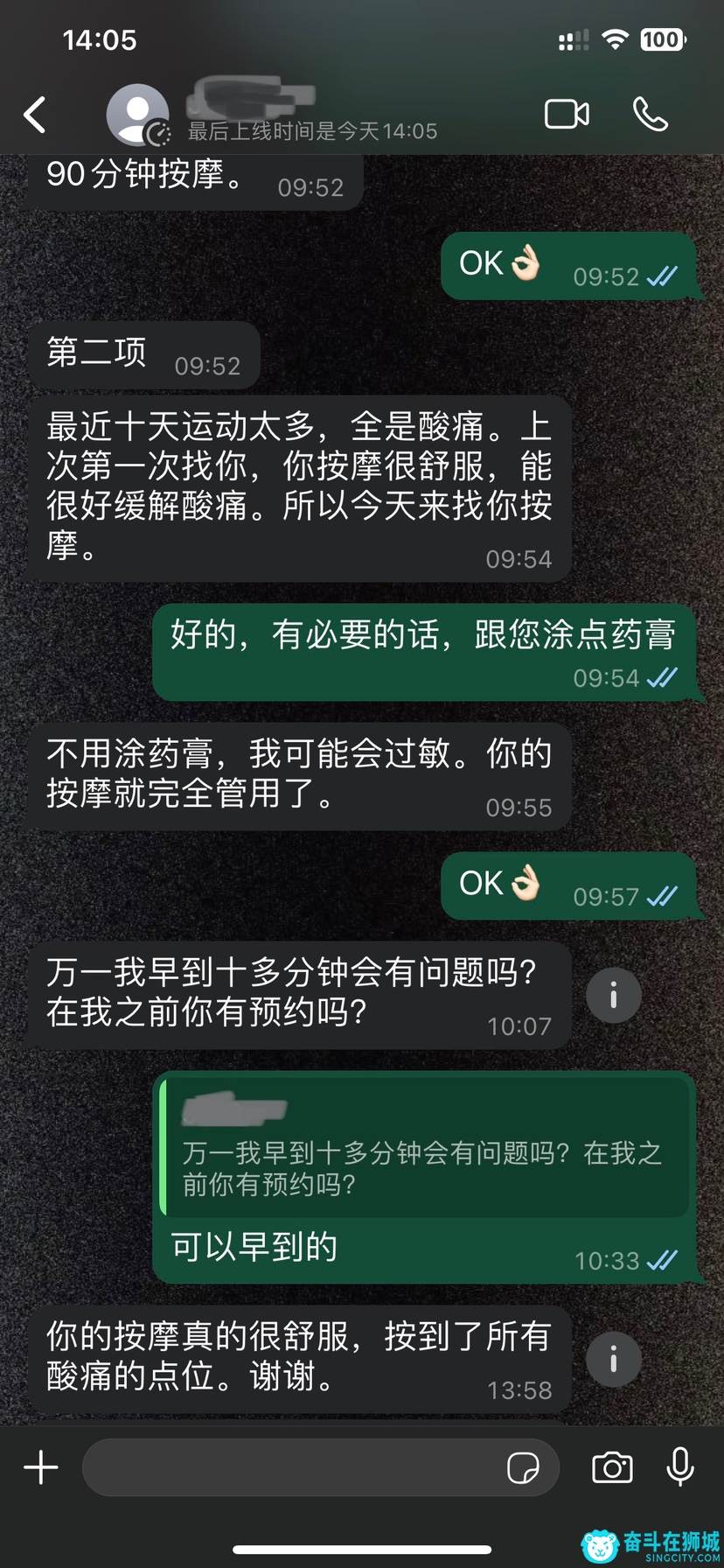Viewport: 724px width, 1568px height.
Task: Start a voice call
Action: [x=651, y=115]
